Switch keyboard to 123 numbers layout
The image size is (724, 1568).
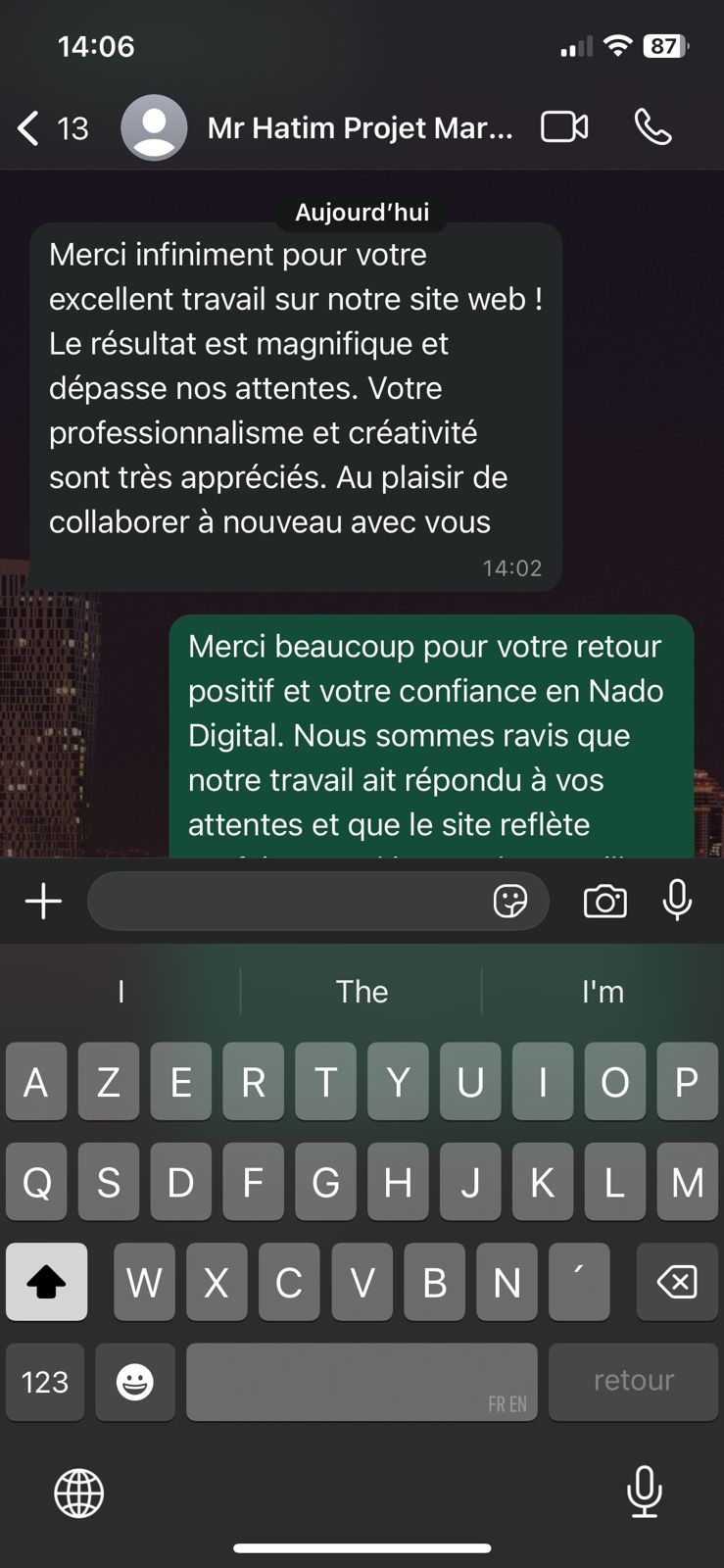click(45, 1382)
